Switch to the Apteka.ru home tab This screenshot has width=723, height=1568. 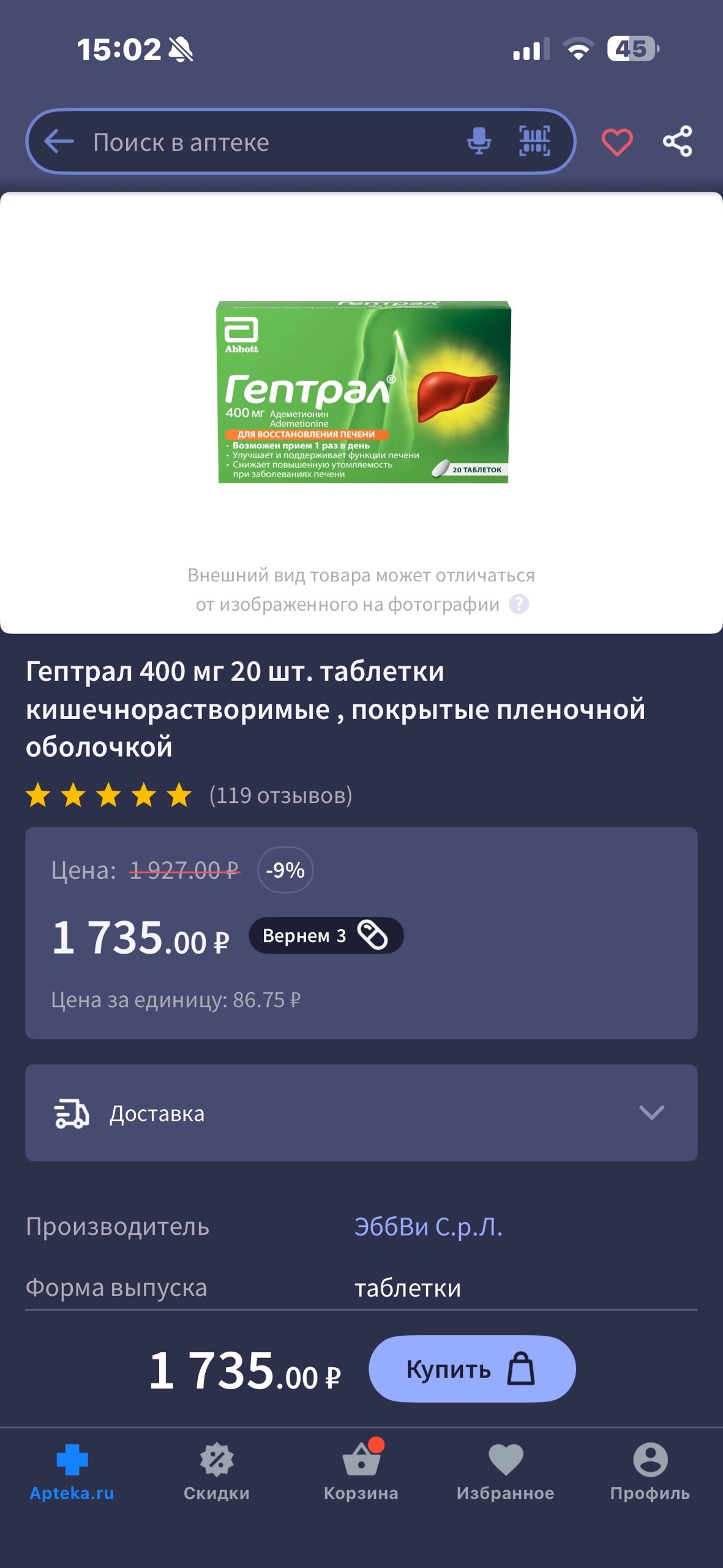point(72,1471)
